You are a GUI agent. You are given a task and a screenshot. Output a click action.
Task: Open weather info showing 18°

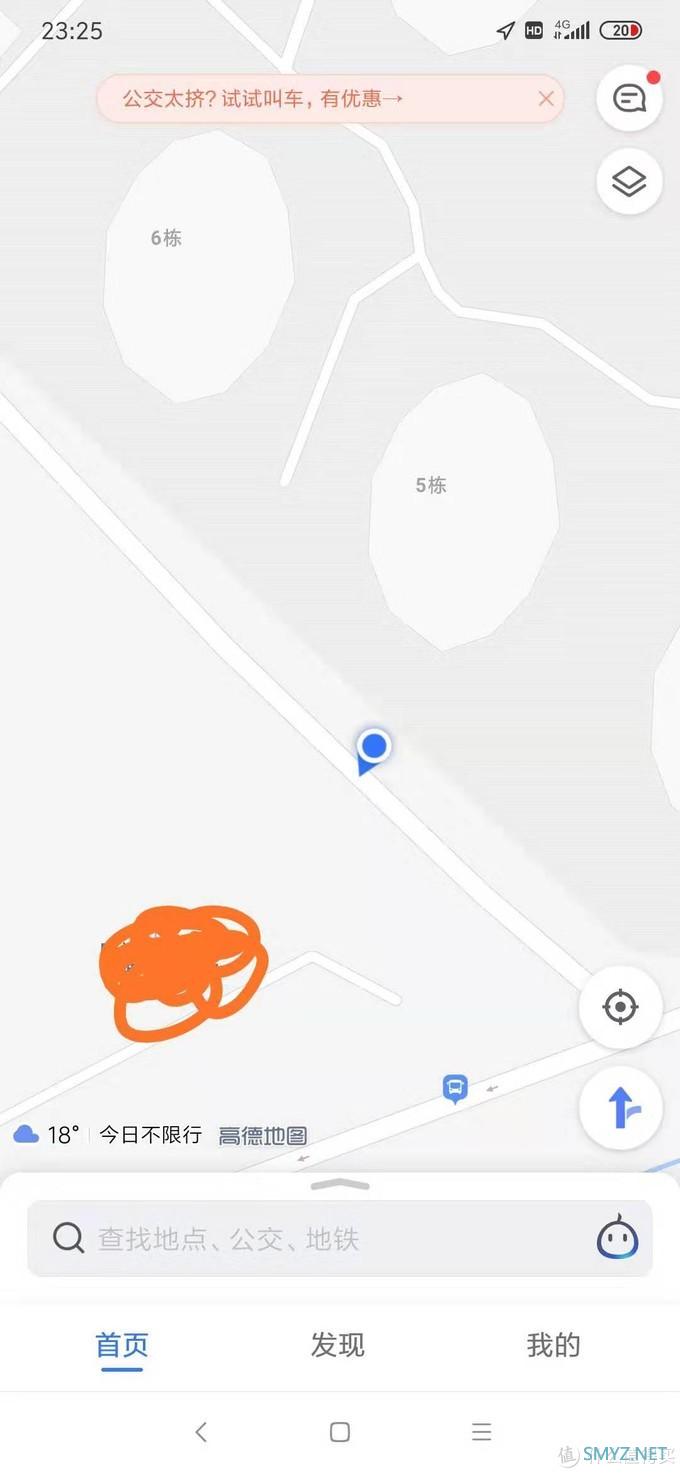click(46, 1134)
